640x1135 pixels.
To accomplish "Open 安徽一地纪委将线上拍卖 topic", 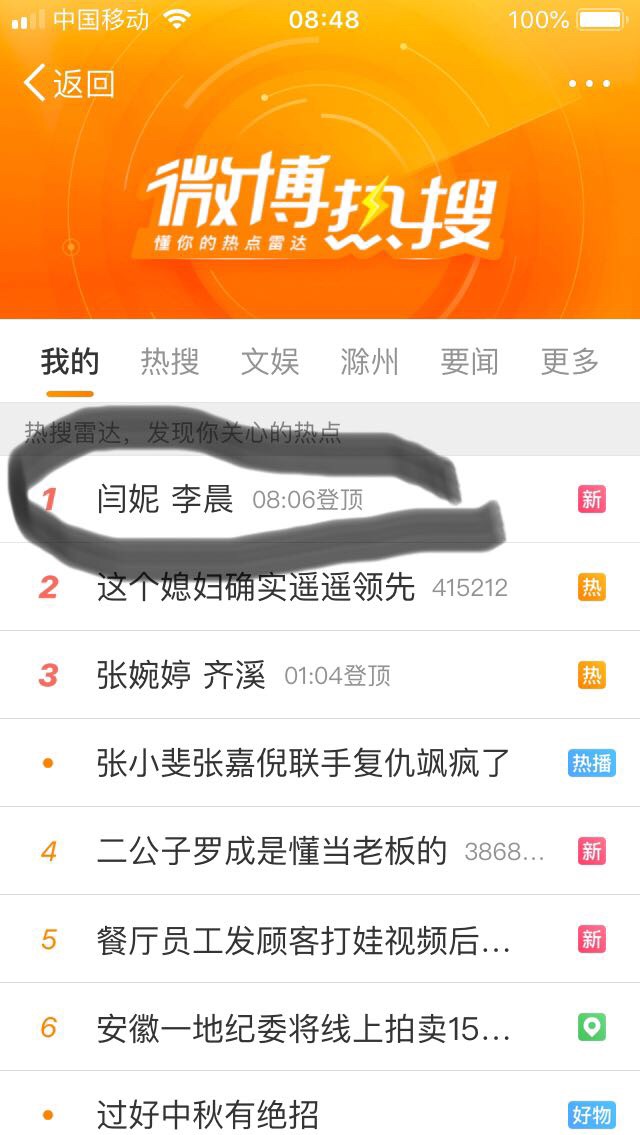I will [304, 1027].
